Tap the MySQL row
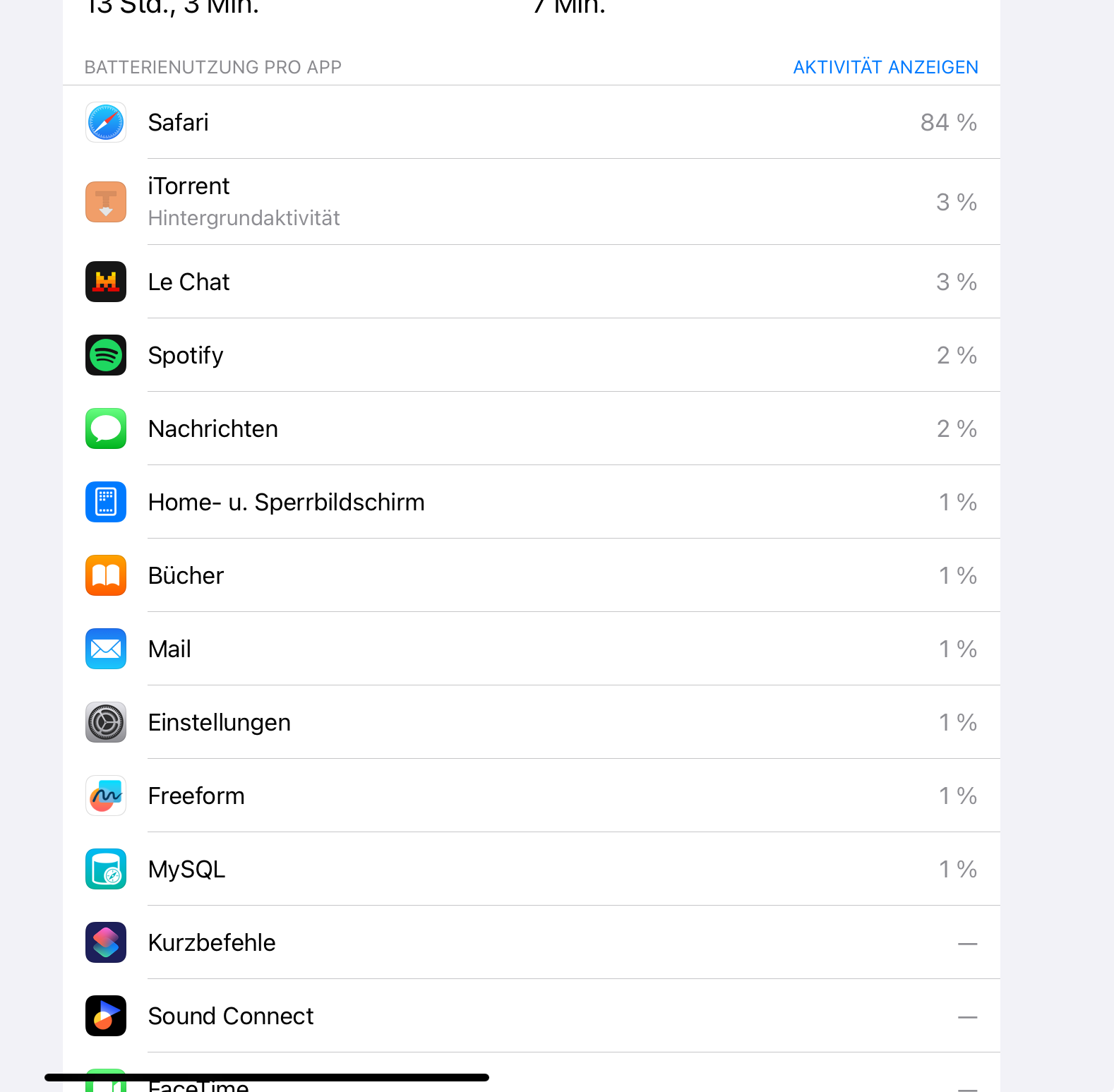 (531, 869)
